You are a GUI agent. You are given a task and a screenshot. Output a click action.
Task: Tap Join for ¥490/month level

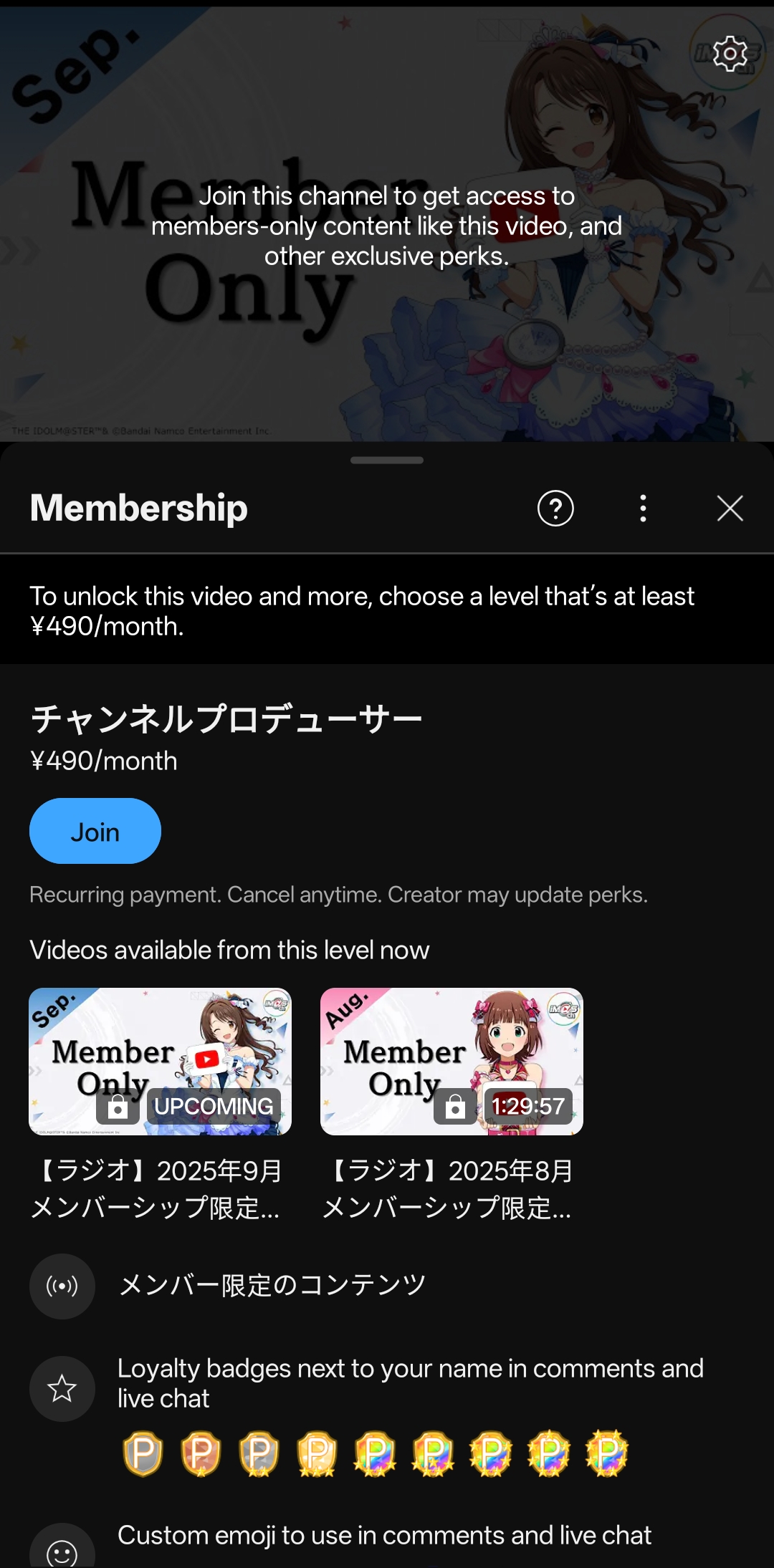click(95, 831)
